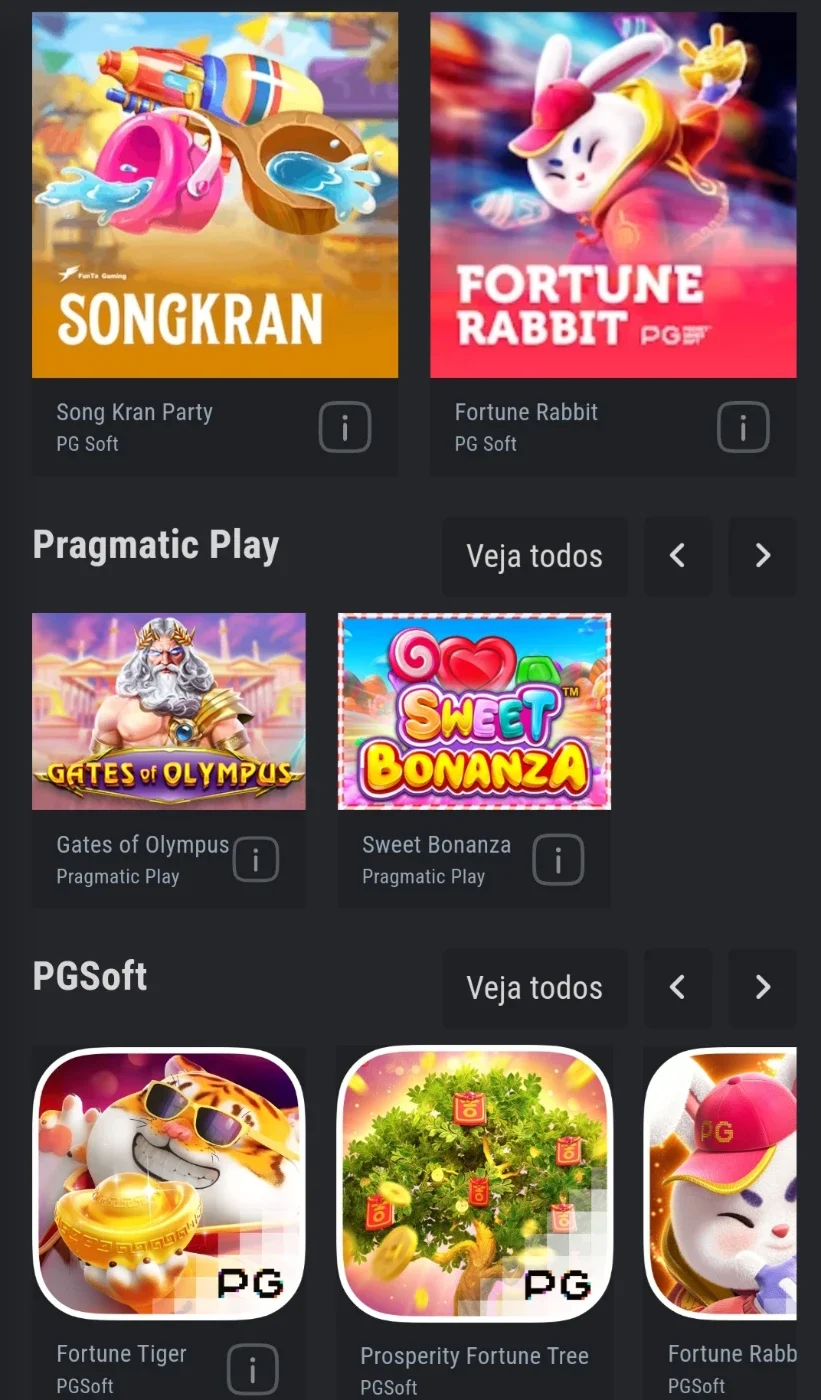Open Fortune Rabbit in the PGSoft row
Image resolution: width=821 pixels, height=1400 pixels.
coord(720,1184)
